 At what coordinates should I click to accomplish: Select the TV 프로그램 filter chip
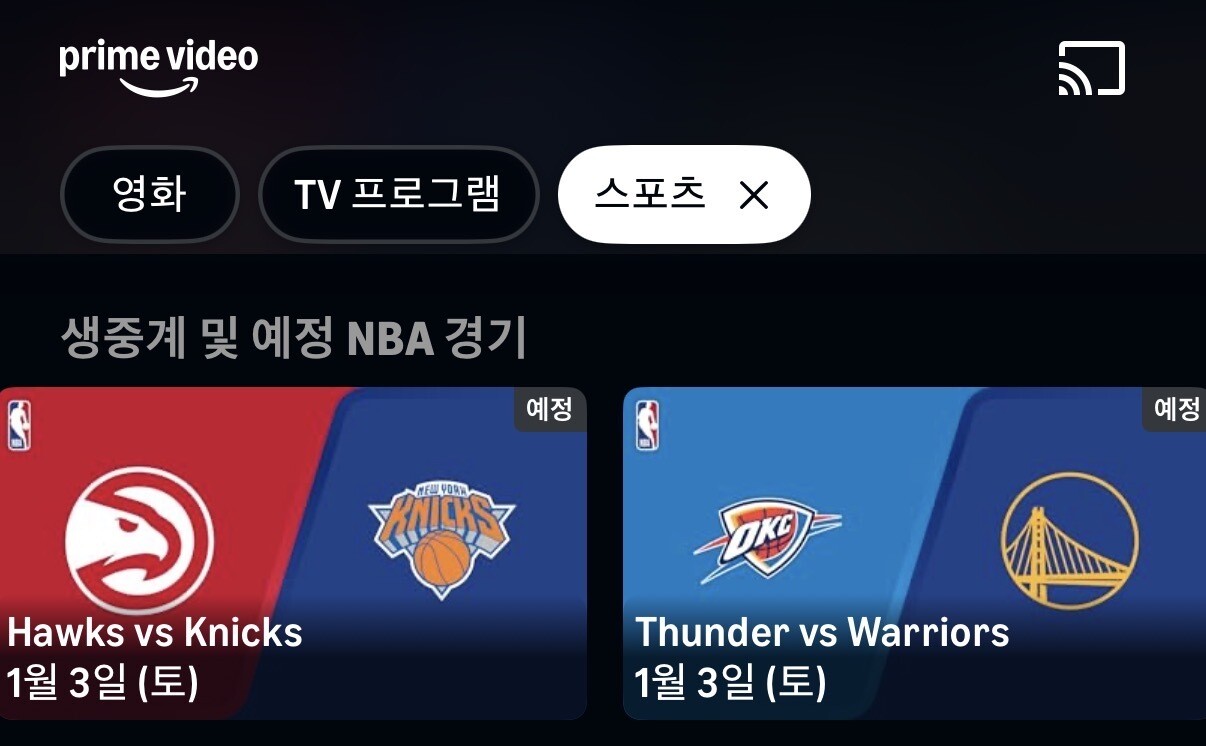tap(398, 194)
